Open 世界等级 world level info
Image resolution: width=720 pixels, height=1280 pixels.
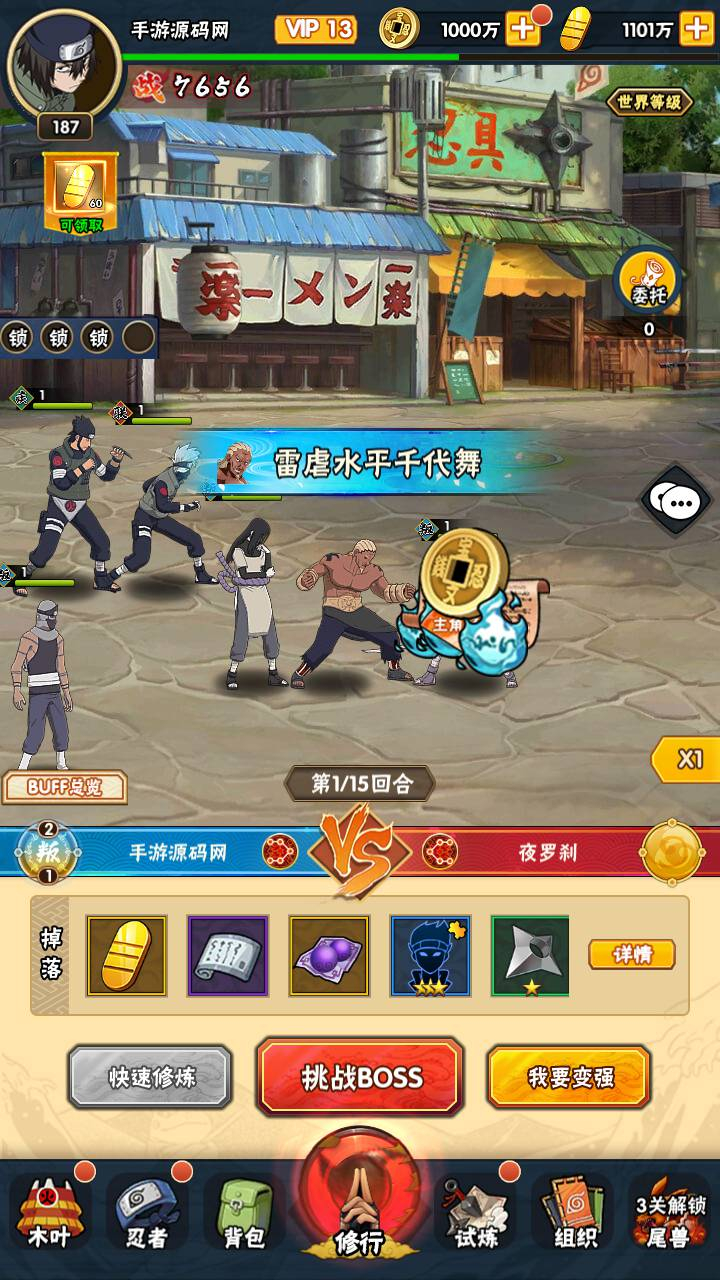(650, 101)
